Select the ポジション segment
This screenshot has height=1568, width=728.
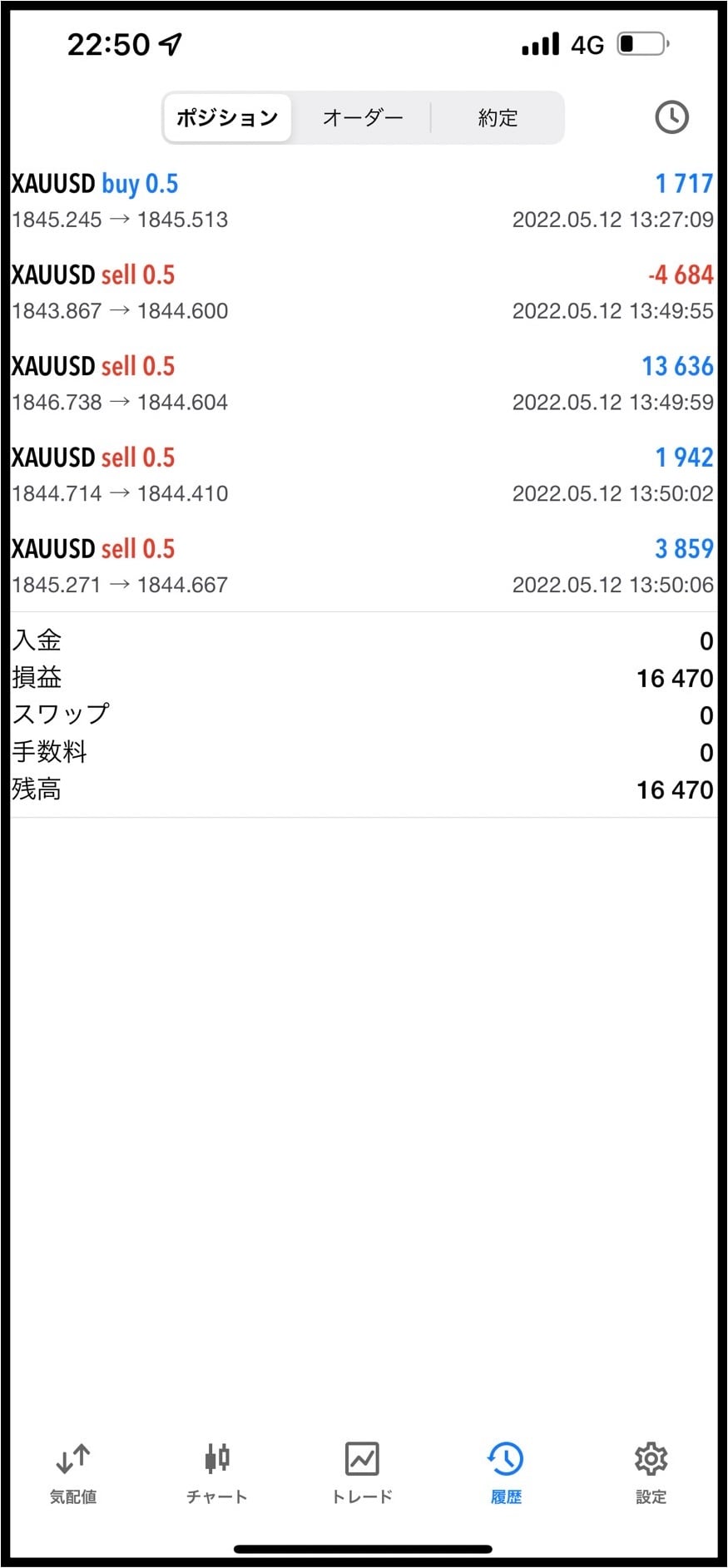coord(227,117)
